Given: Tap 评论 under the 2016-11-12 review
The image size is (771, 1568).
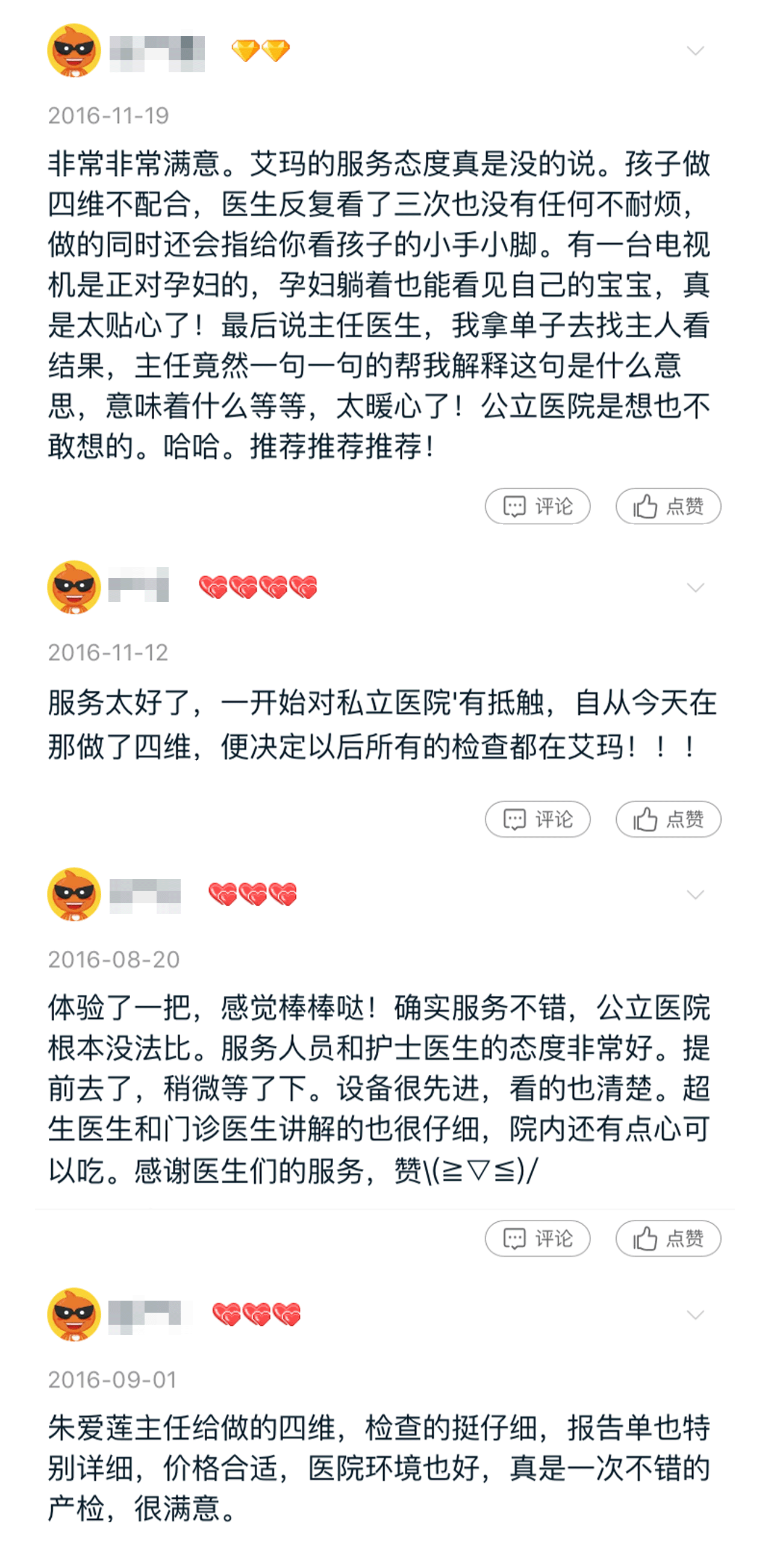Looking at the screenshot, I should (537, 819).
